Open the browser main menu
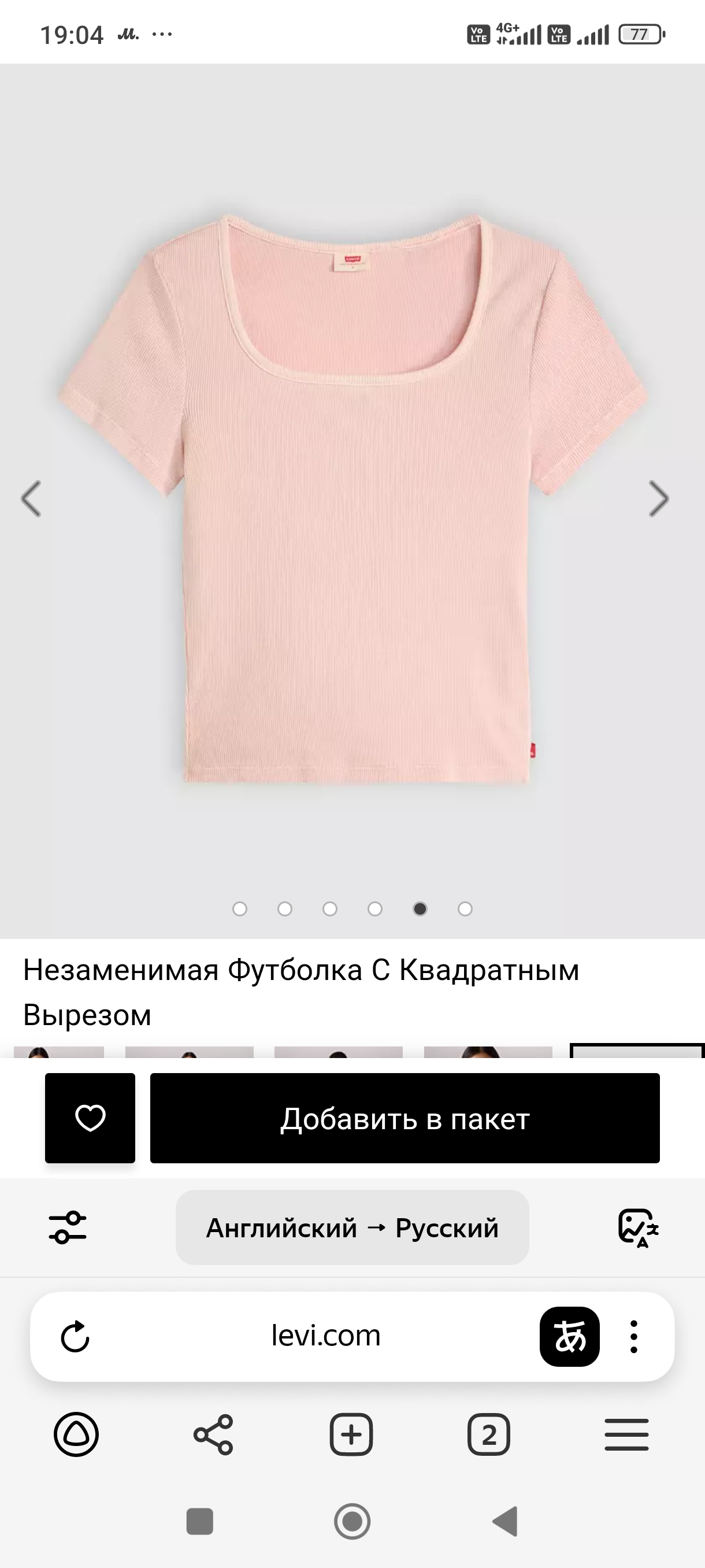This screenshot has width=705, height=1568. (626, 1434)
